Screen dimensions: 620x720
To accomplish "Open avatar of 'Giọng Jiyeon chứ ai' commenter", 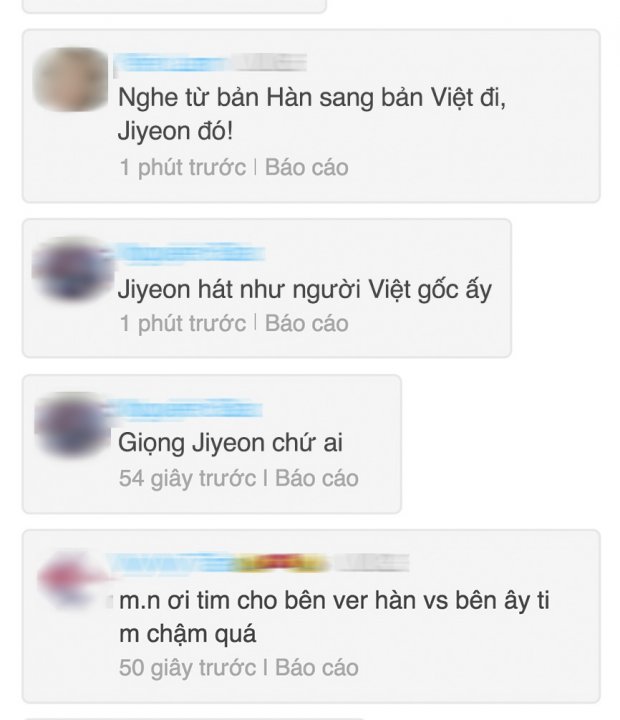I will tap(68, 423).
